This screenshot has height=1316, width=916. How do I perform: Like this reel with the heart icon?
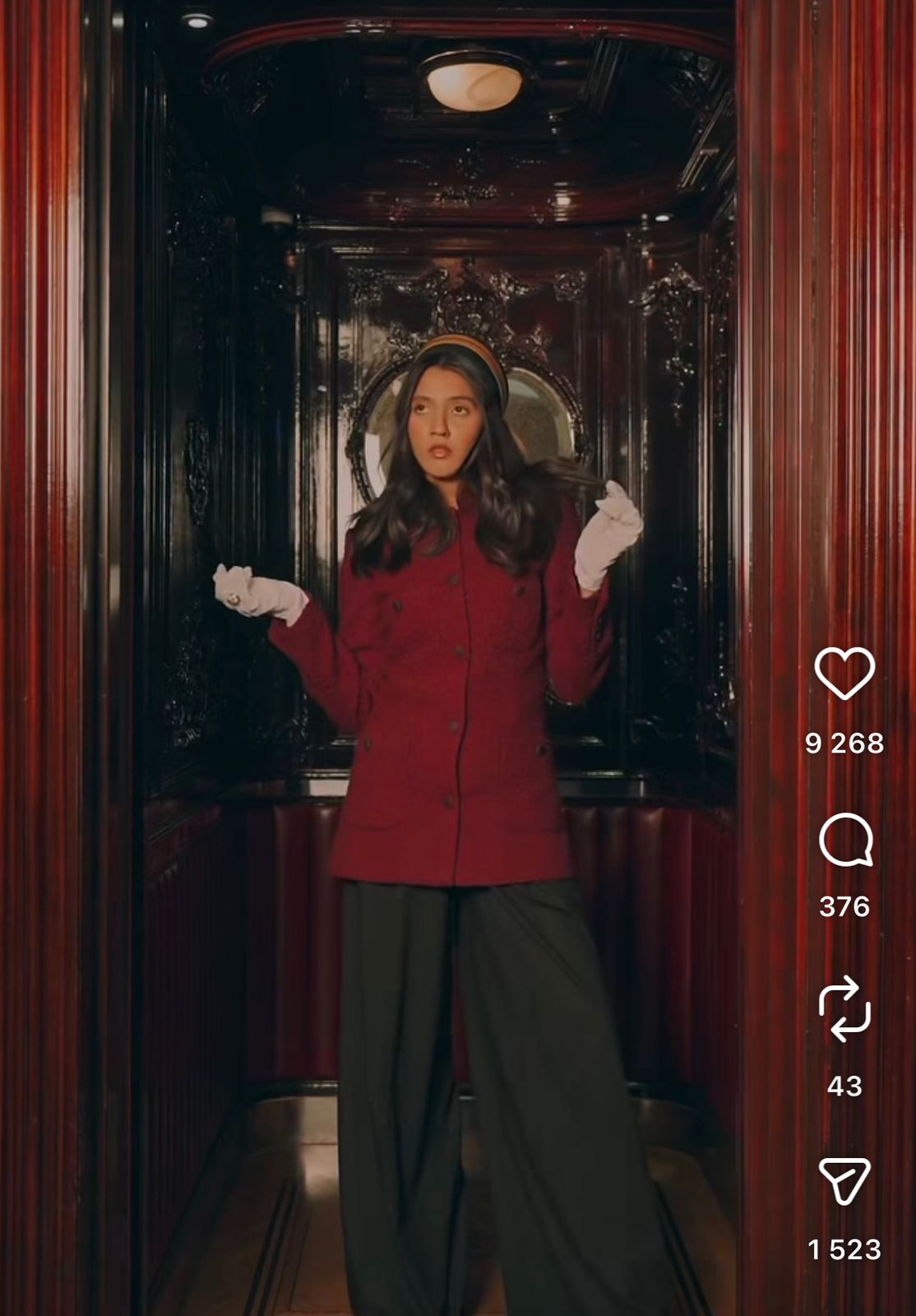pos(844,673)
